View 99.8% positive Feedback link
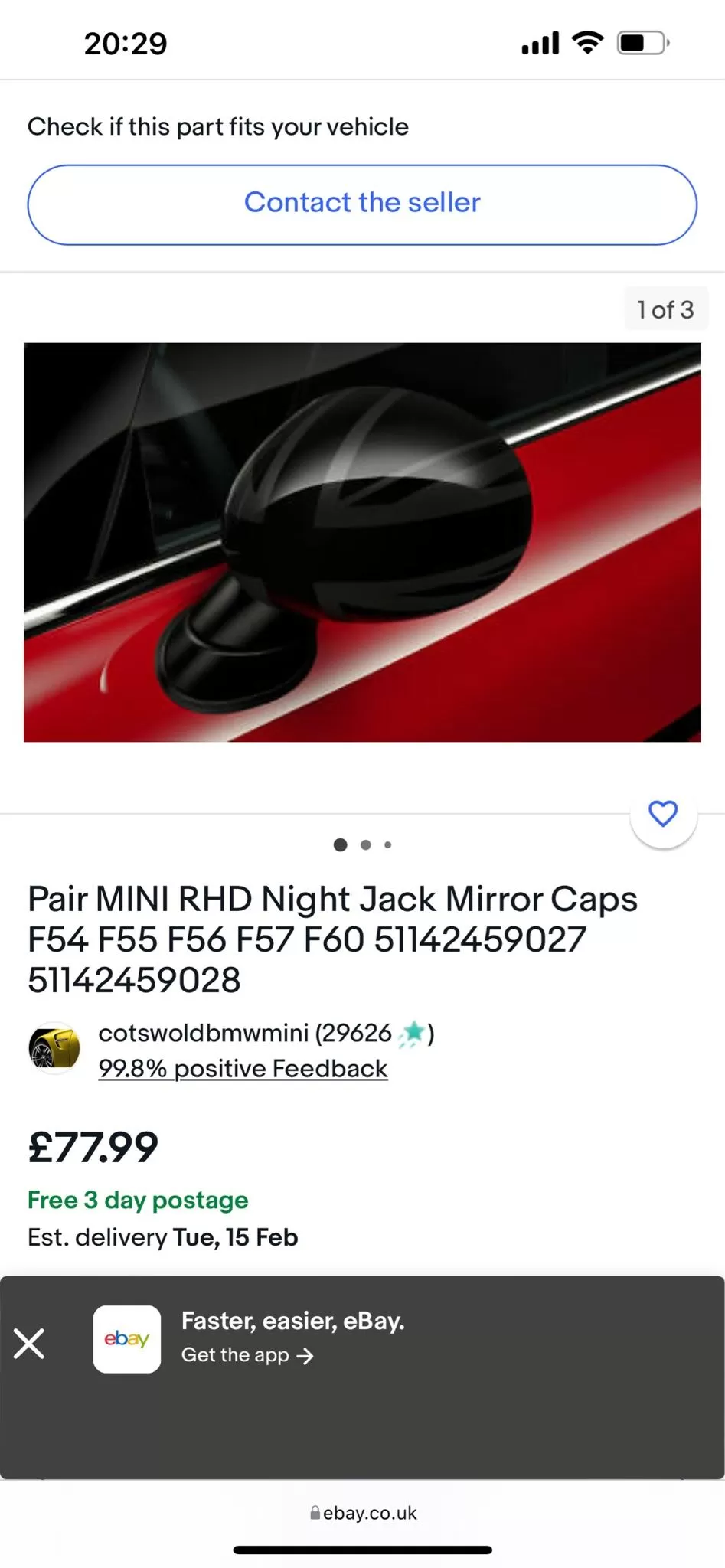This screenshot has width=725, height=1568. point(243,1069)
